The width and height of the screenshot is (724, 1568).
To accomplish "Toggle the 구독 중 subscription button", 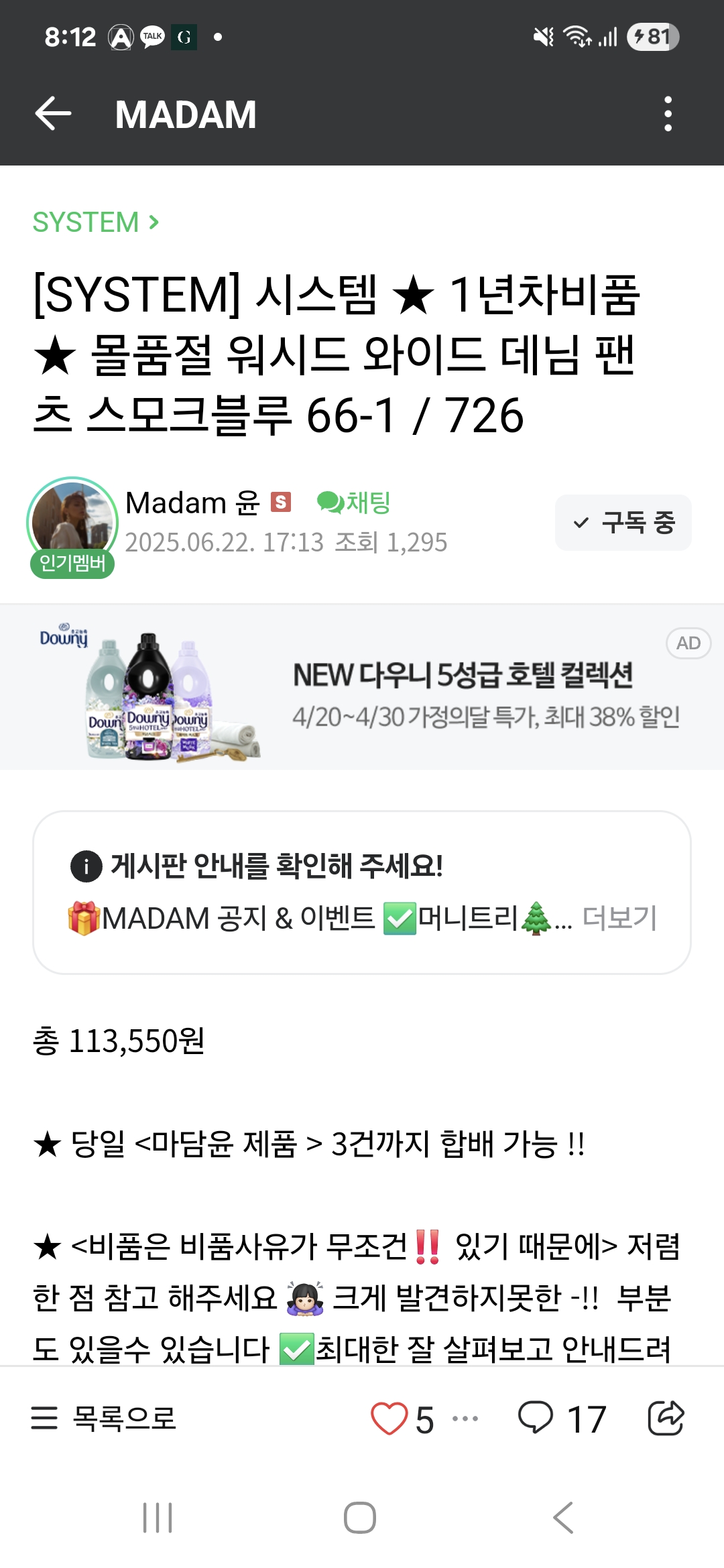I will (623, 523).
